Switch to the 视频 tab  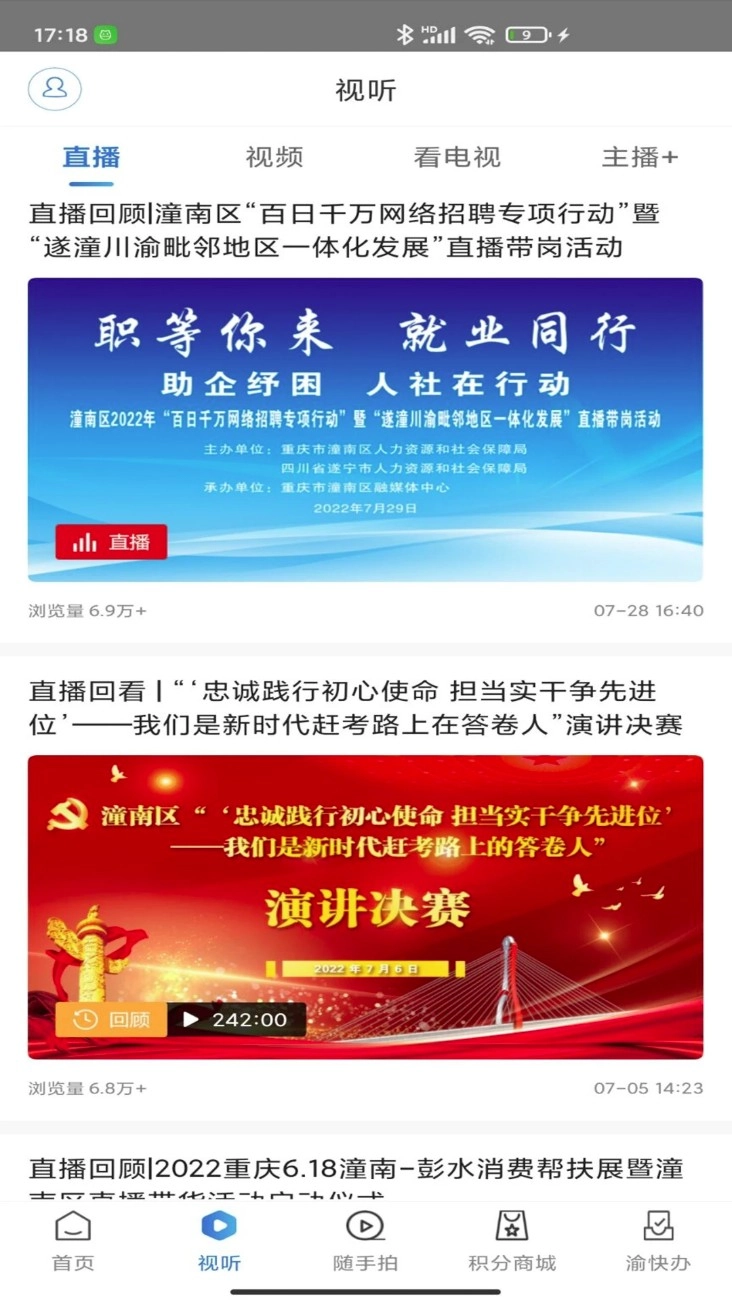pos(273,157)
